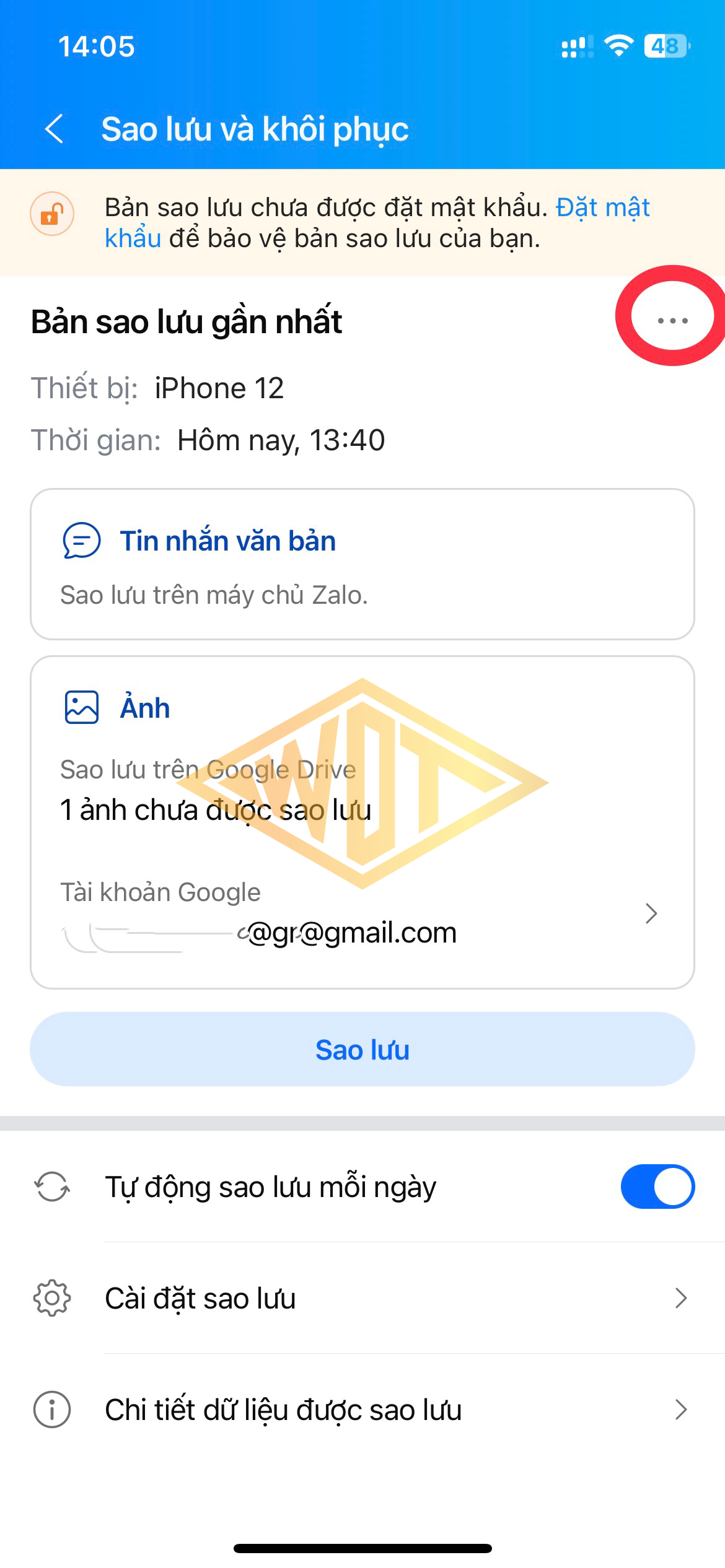Image resolution: width=725 pixels, height=1568 pixels.
Task: Tap the Đặt mật khẩu link
Action: (602, 208)
